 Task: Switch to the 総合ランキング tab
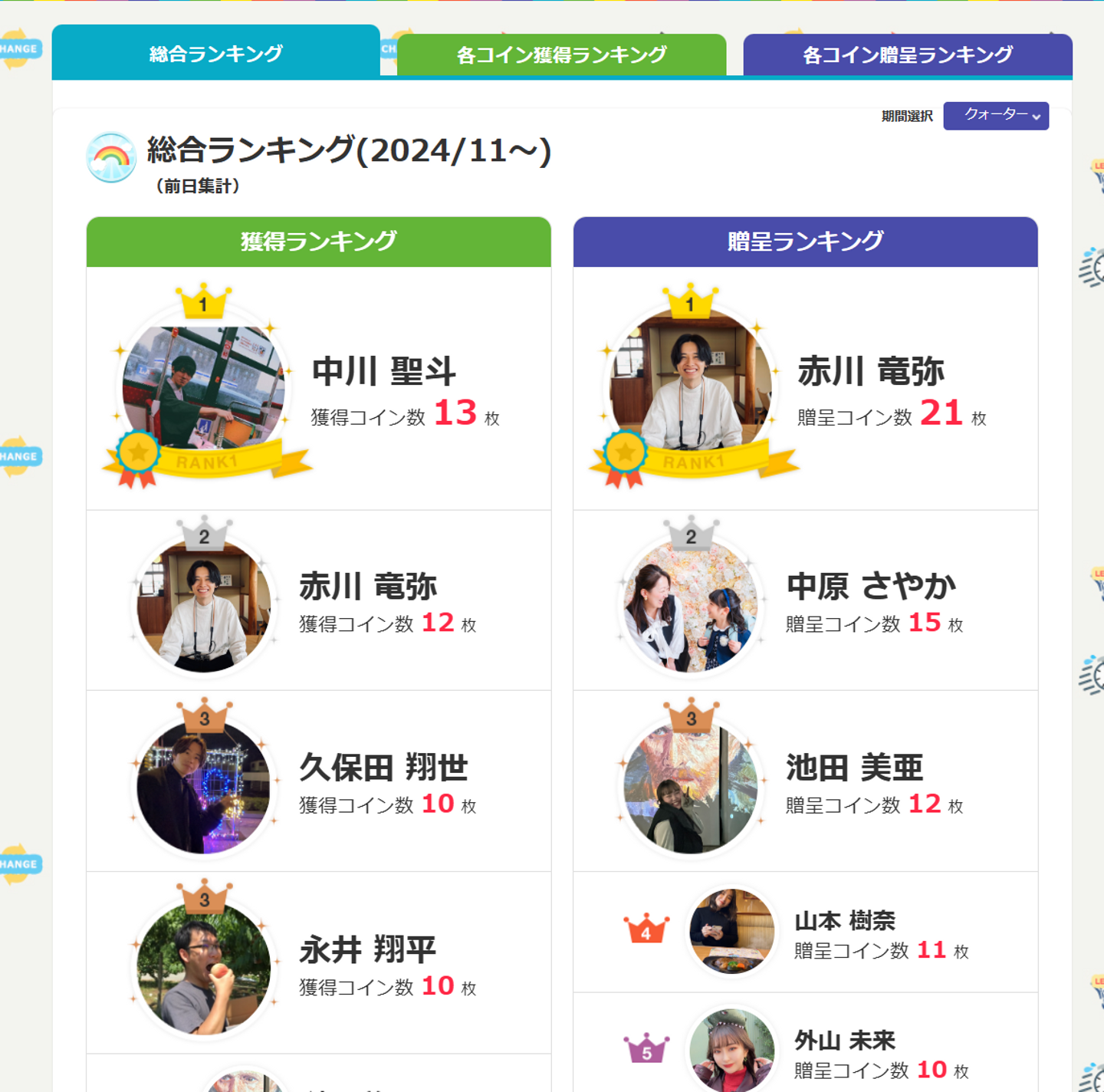pos(215,53)
